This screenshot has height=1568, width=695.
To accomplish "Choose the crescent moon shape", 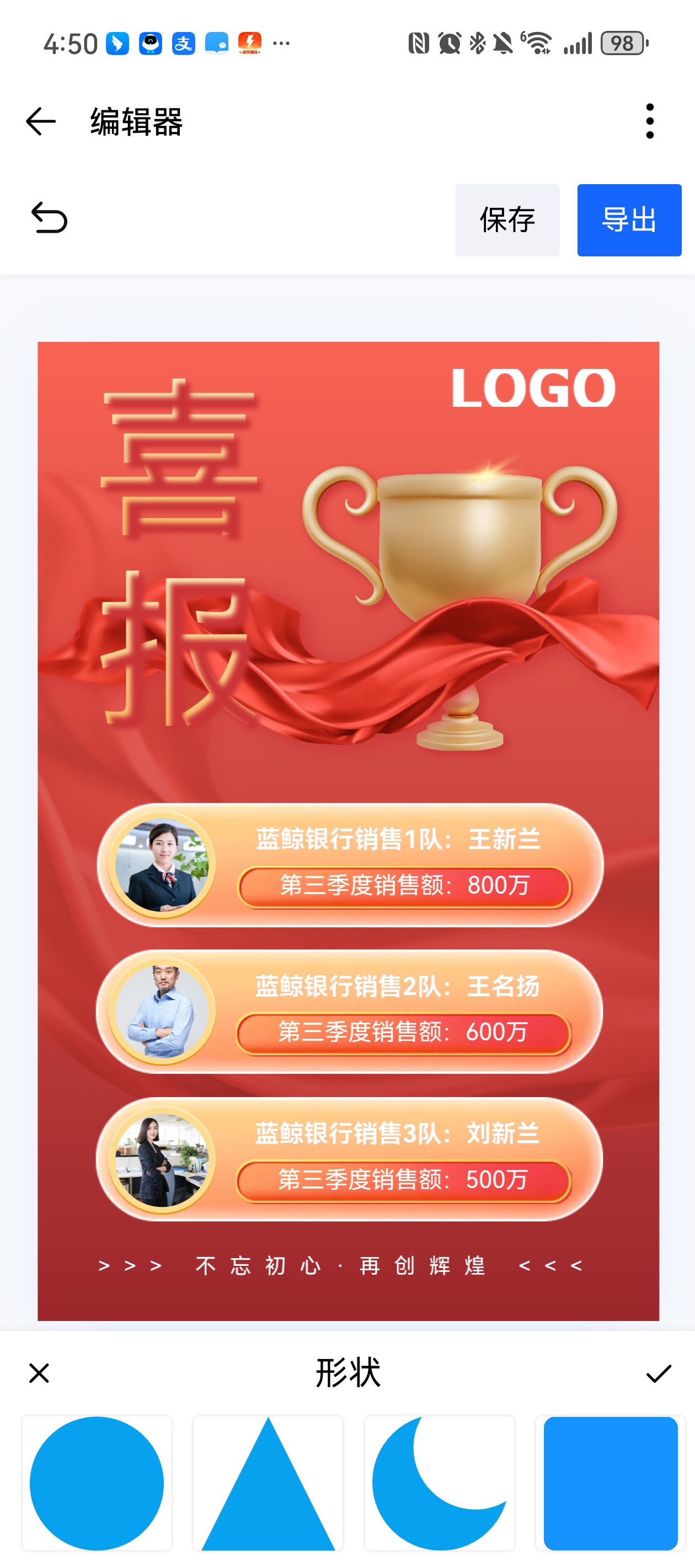I will [x=439, y=1483].
